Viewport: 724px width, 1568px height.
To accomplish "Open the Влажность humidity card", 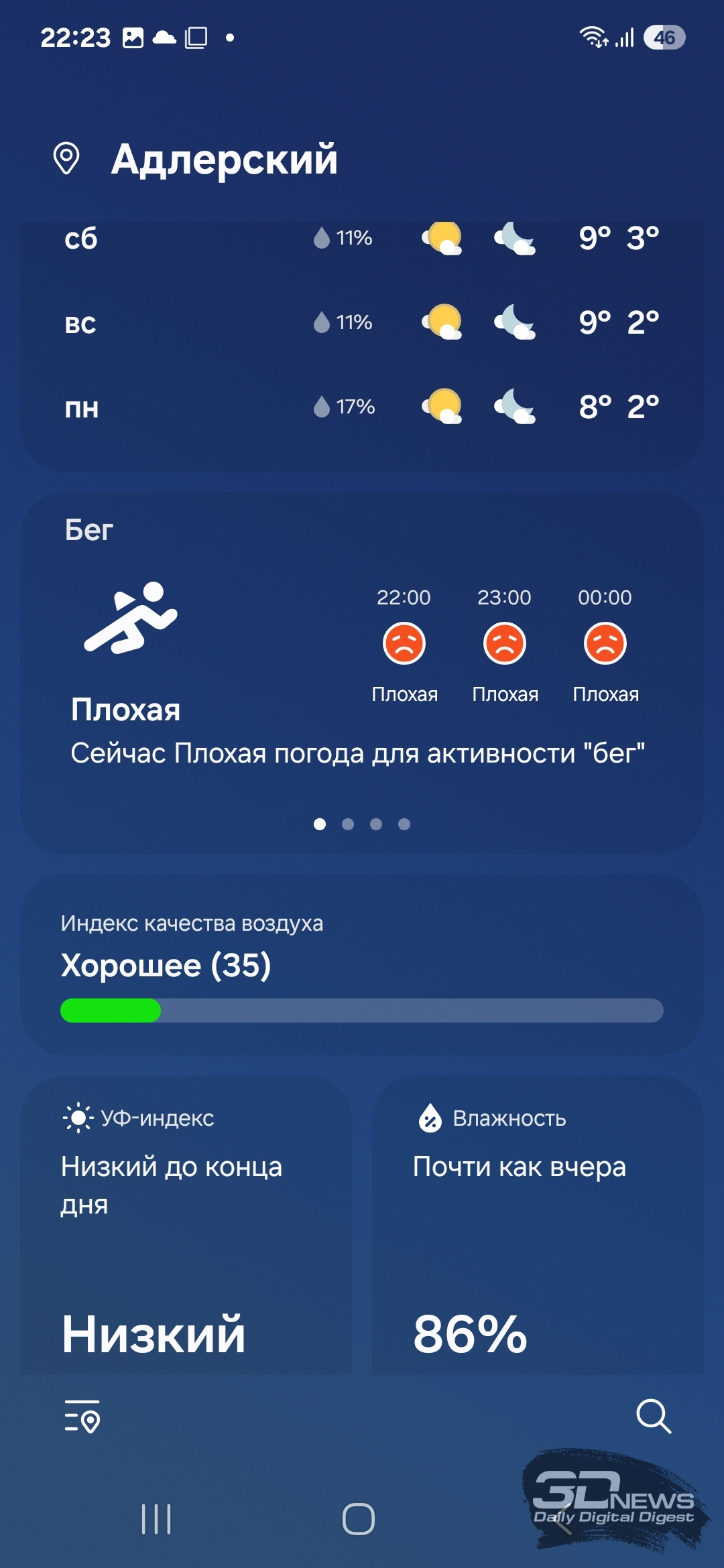I will pos(538,1226).
